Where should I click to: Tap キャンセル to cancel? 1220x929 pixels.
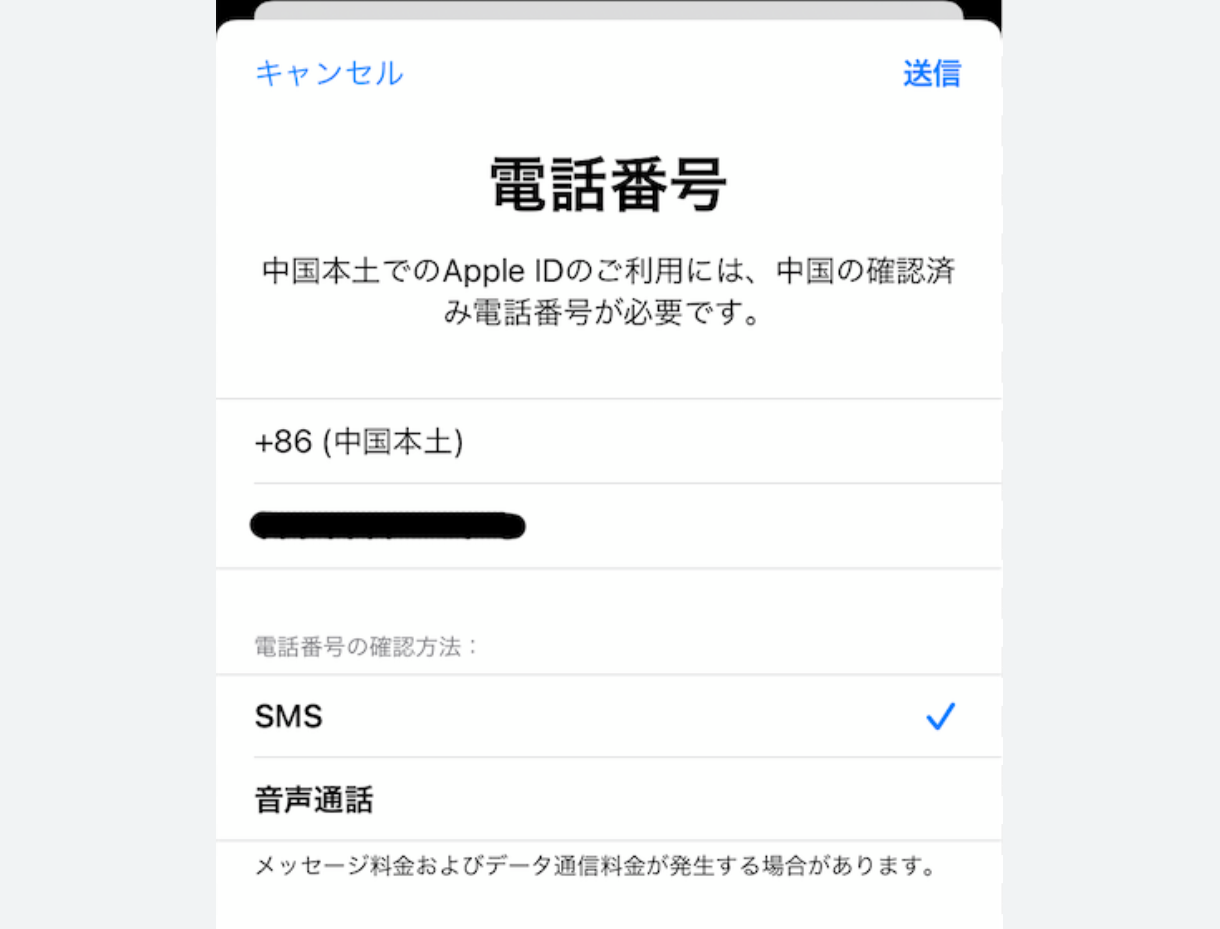[x=329, y=73]
